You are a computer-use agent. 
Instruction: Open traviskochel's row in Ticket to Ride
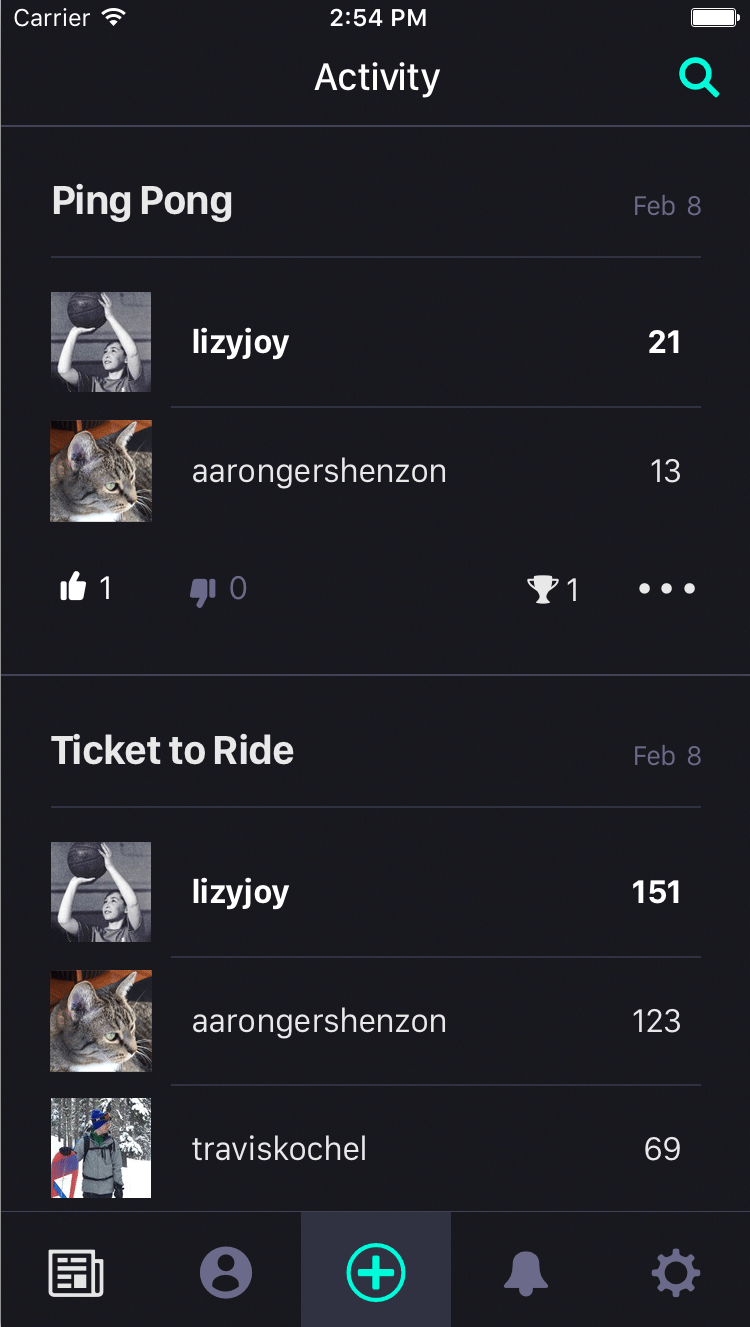375,1148
